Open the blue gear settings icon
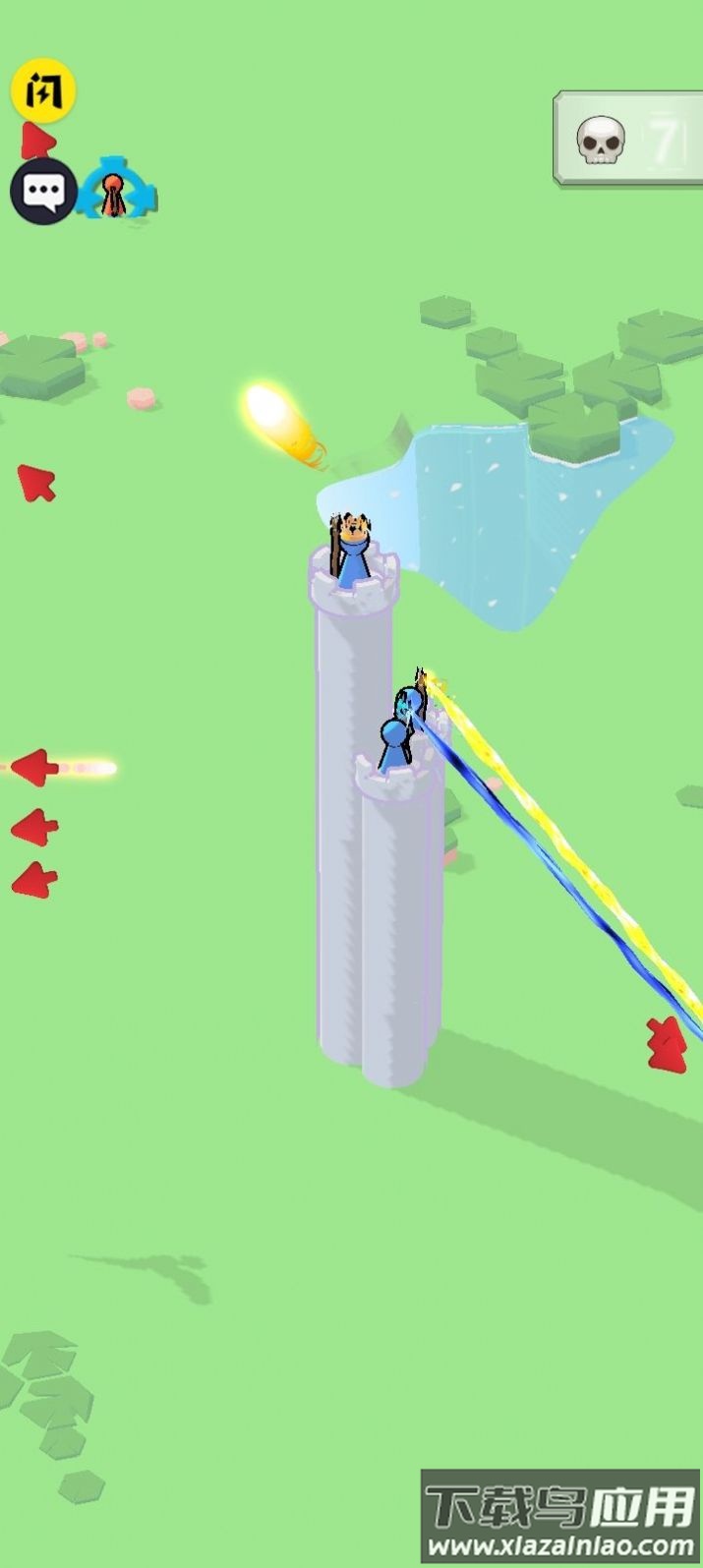 click(x=116, y=192)
